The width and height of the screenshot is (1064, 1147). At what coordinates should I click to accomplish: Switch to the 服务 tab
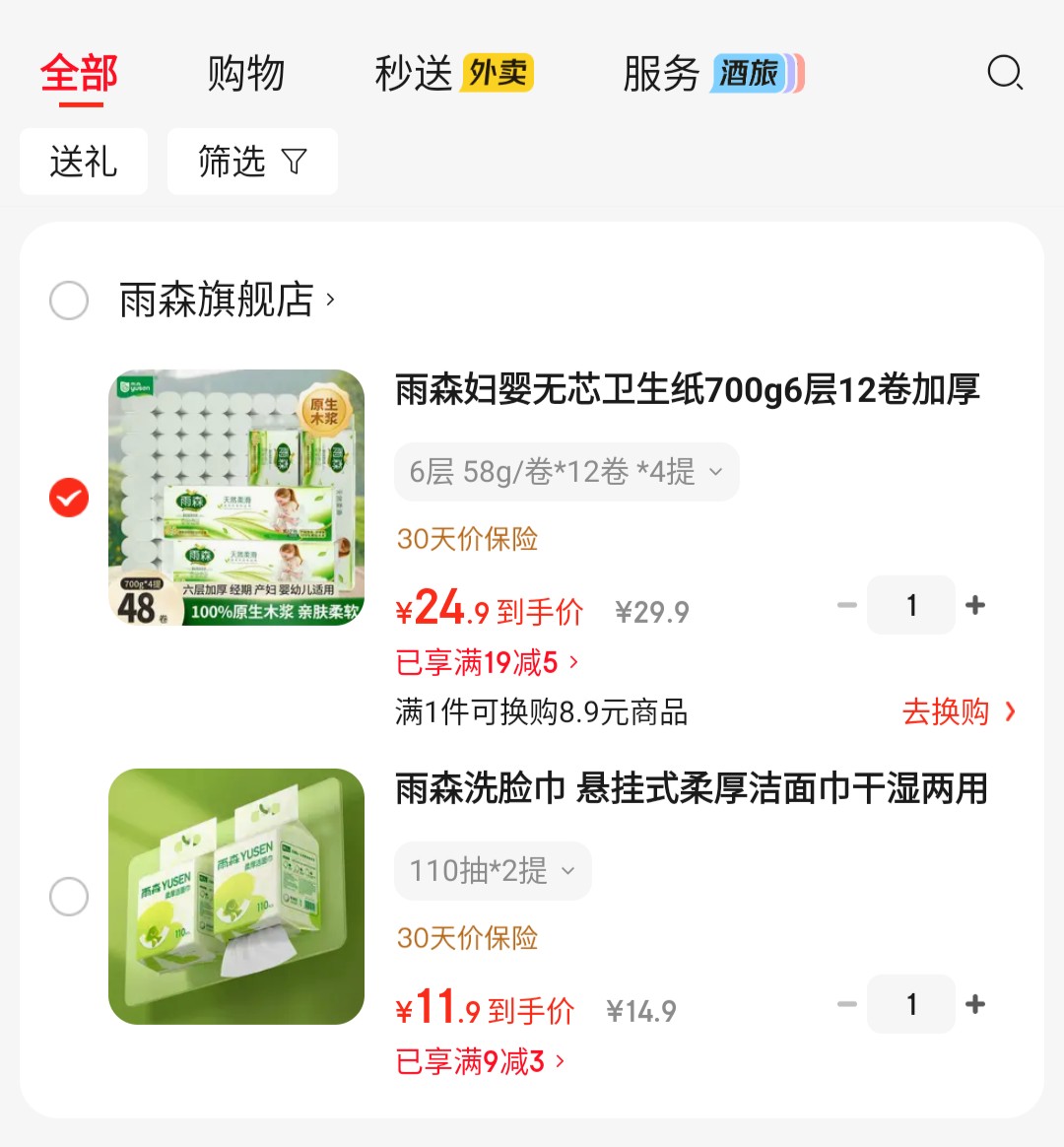coord(661,74)
